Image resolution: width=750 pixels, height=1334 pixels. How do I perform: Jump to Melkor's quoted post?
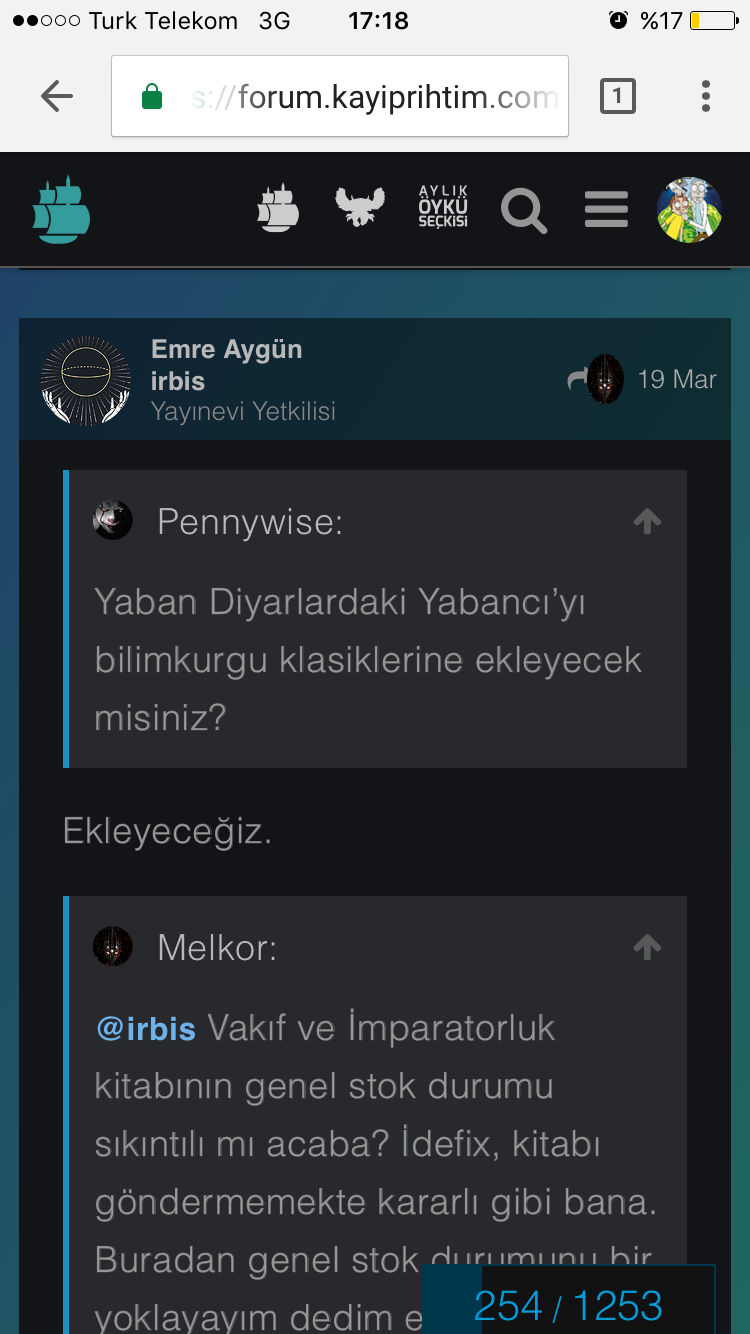(x=647, y=947)
